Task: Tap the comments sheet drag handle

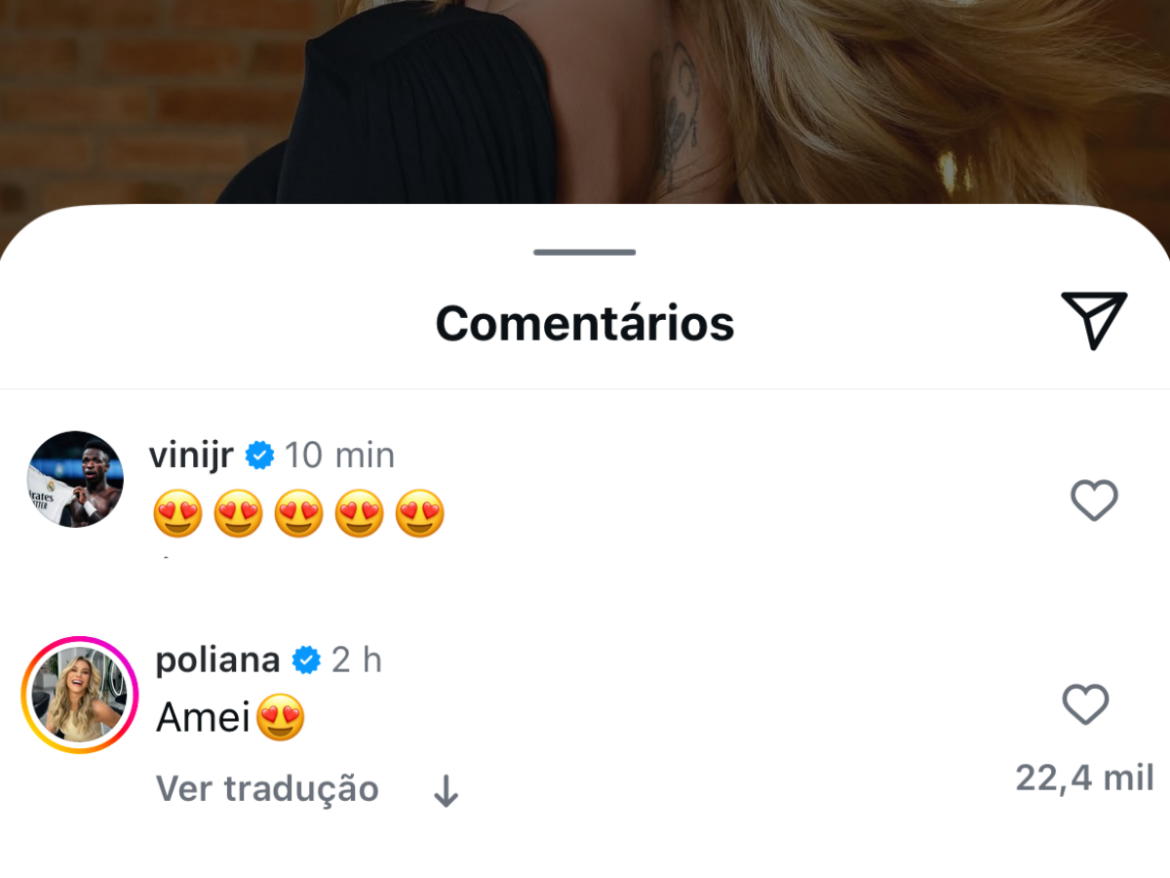Action: [x=585, y=252]
